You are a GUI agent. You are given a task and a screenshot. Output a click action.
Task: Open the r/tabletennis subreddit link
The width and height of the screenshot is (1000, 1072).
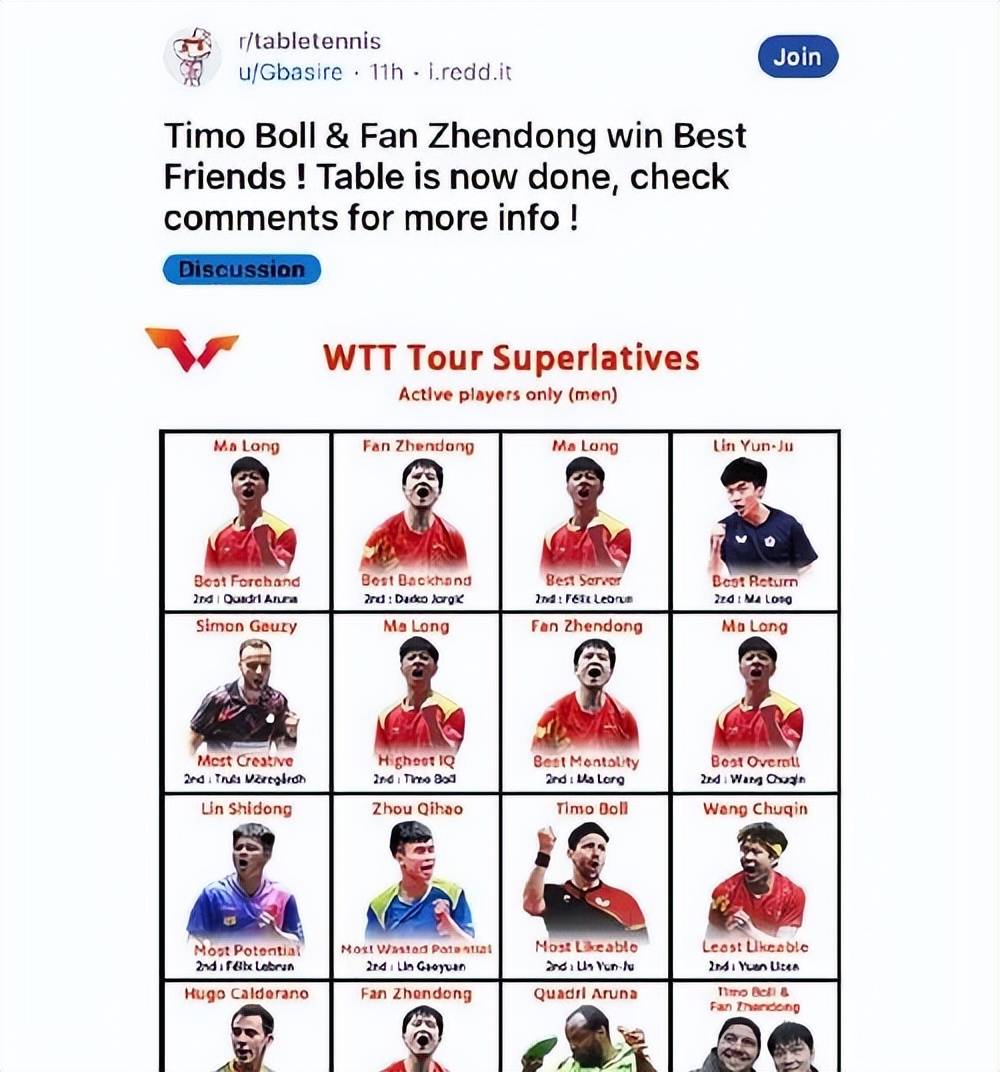tap(309, 41)
